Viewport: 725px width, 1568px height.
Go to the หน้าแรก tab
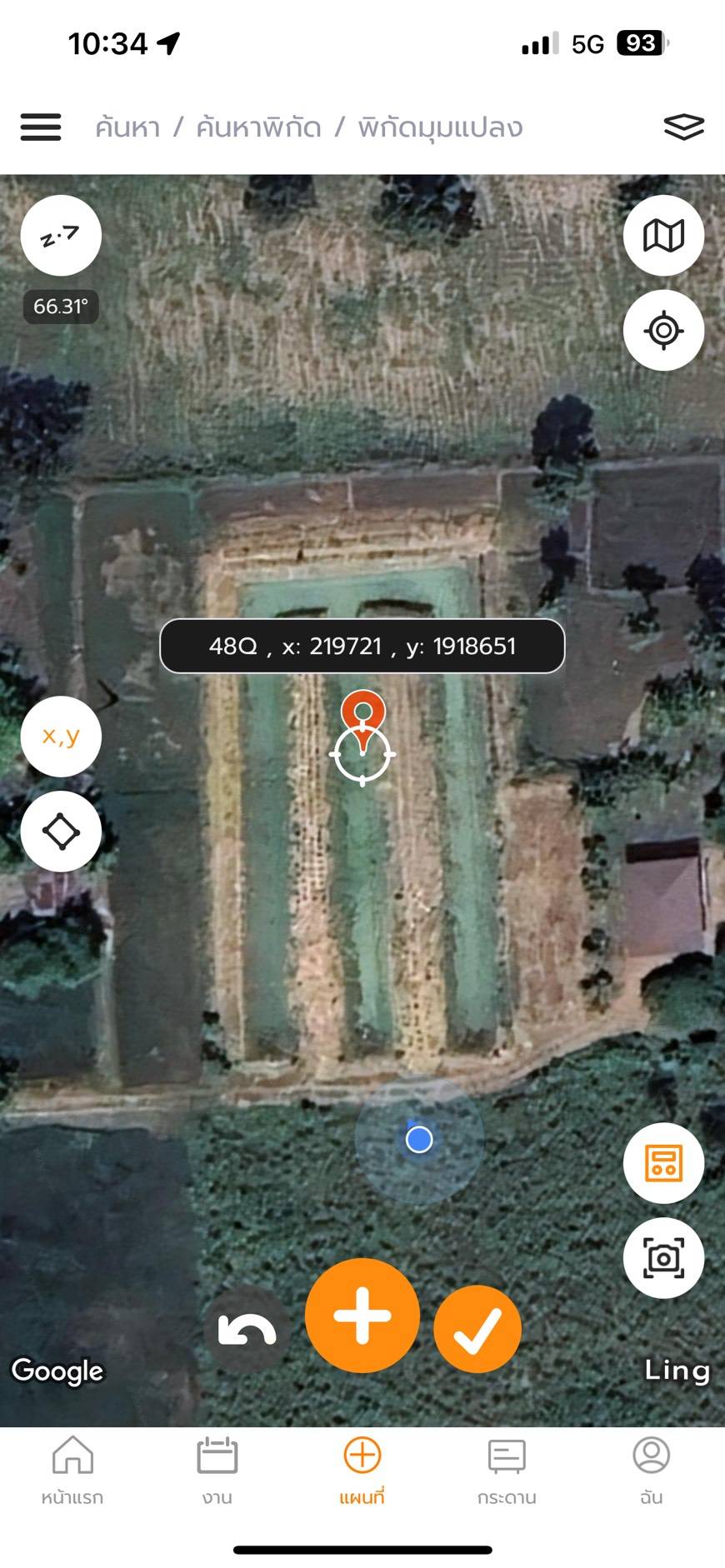pos(72,1470)
